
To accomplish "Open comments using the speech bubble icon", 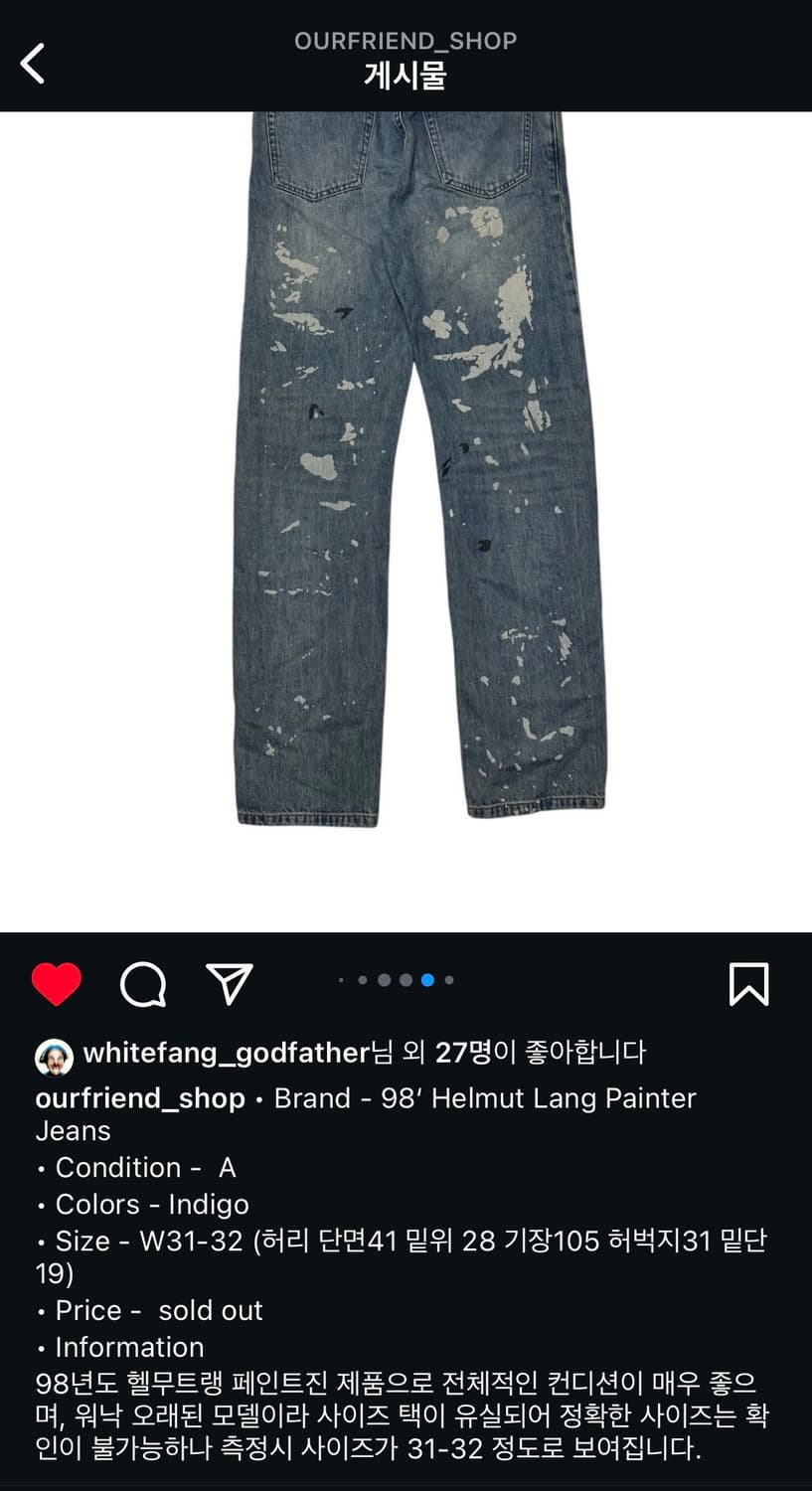I will (143, 985).
